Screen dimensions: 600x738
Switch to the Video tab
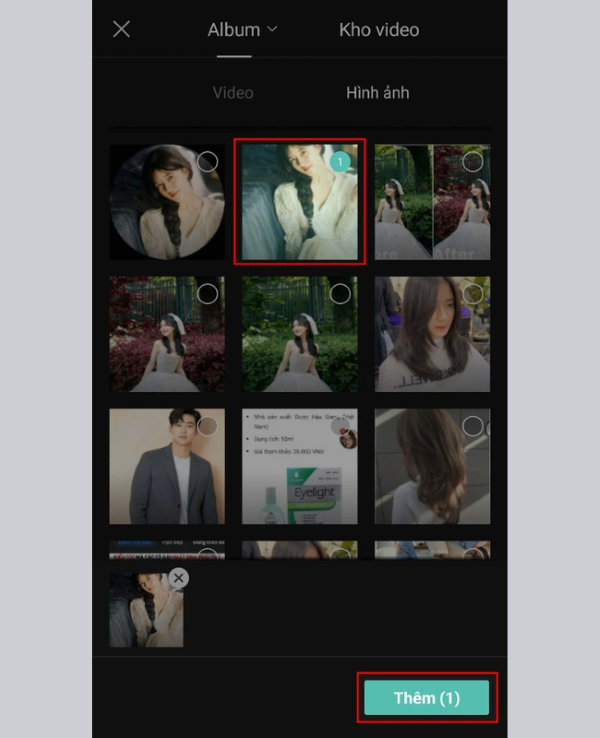(233, 92)
